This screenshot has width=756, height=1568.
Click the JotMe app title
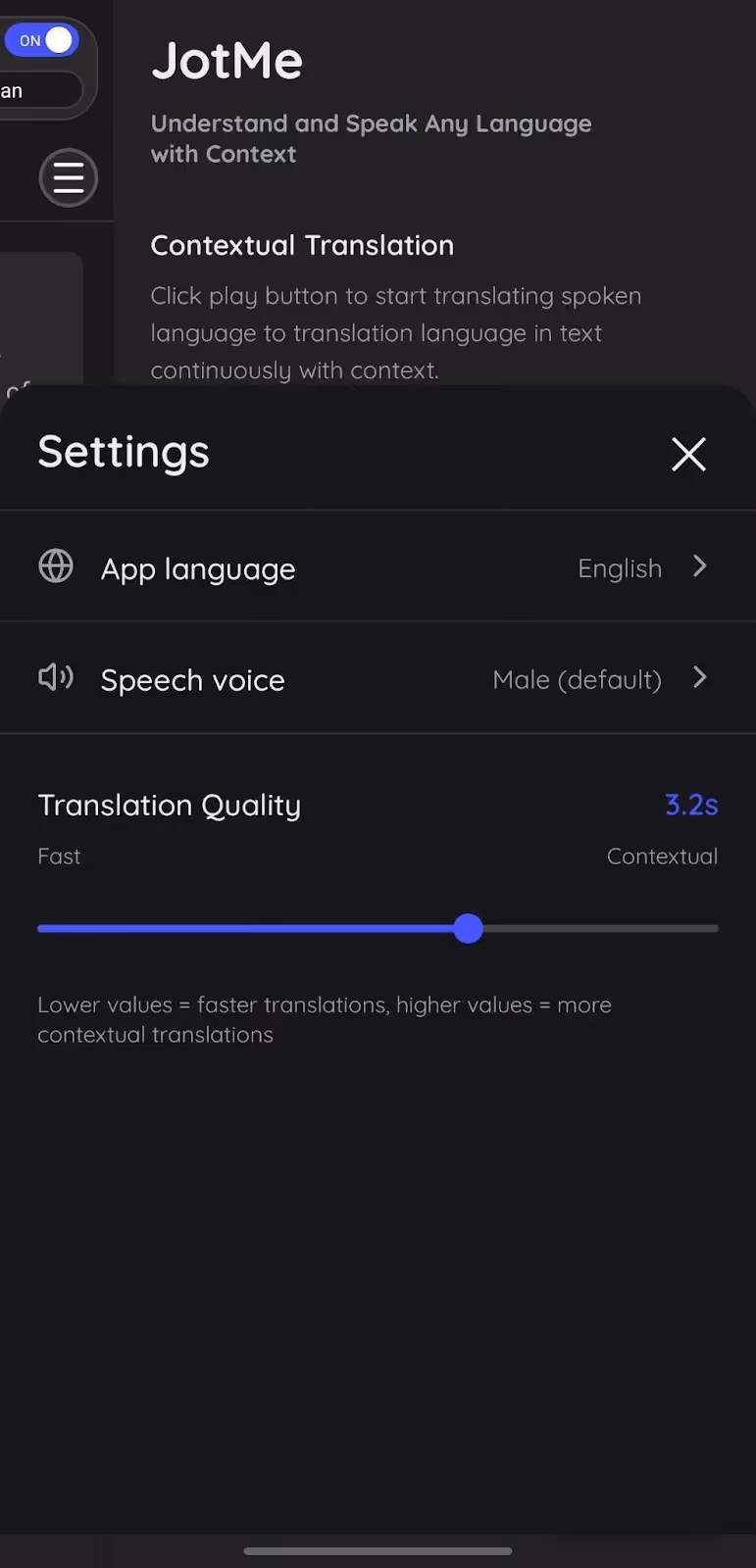(227, 61)
